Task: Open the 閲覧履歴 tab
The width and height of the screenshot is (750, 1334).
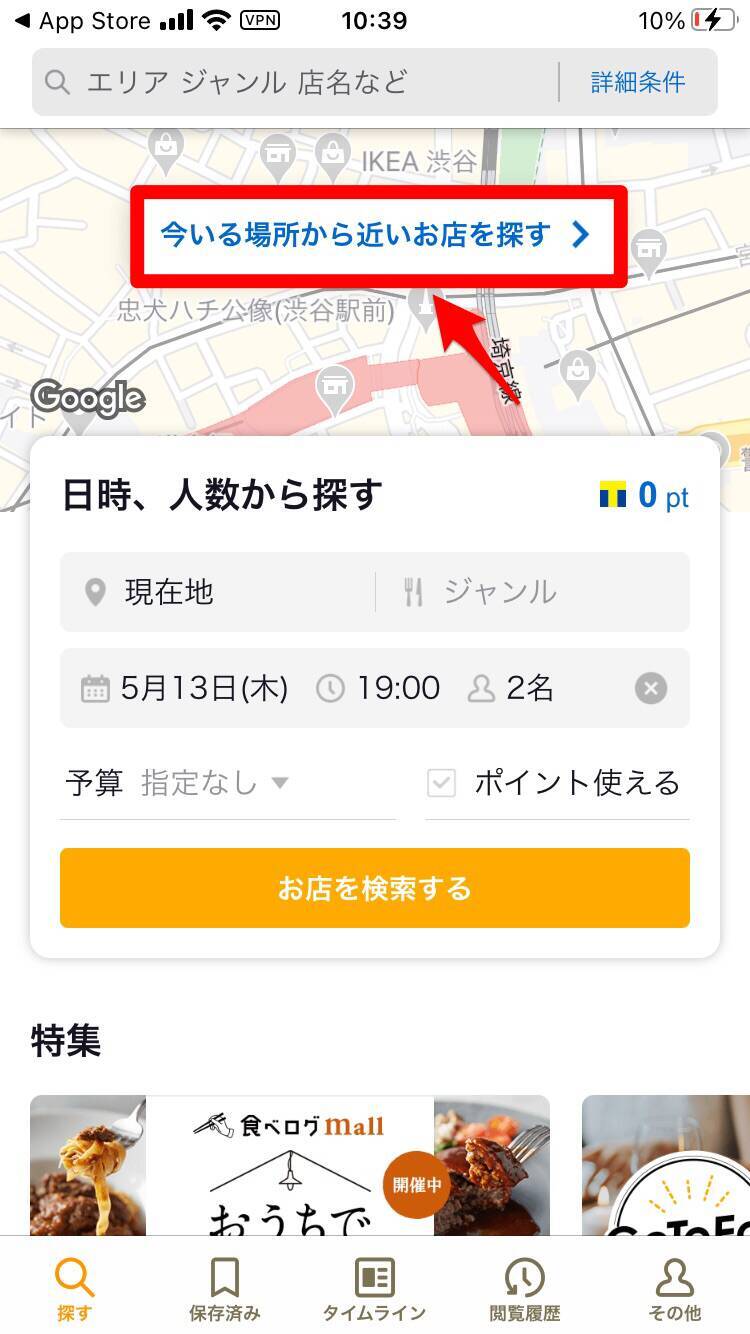Action: click(524, 1290)
